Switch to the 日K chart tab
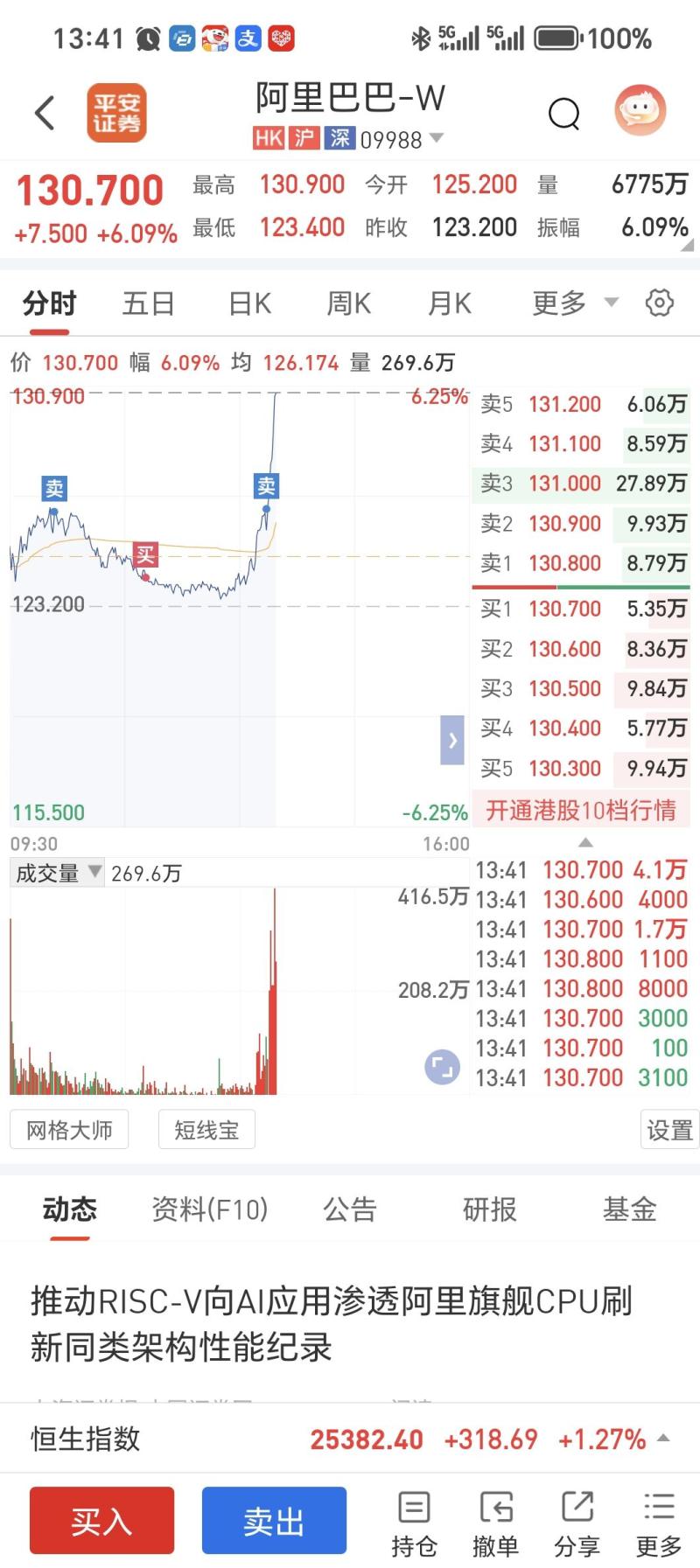Image resolution: width=700 pixels, height=1568 pixels. pyautogui.click(x=249, y=303)
